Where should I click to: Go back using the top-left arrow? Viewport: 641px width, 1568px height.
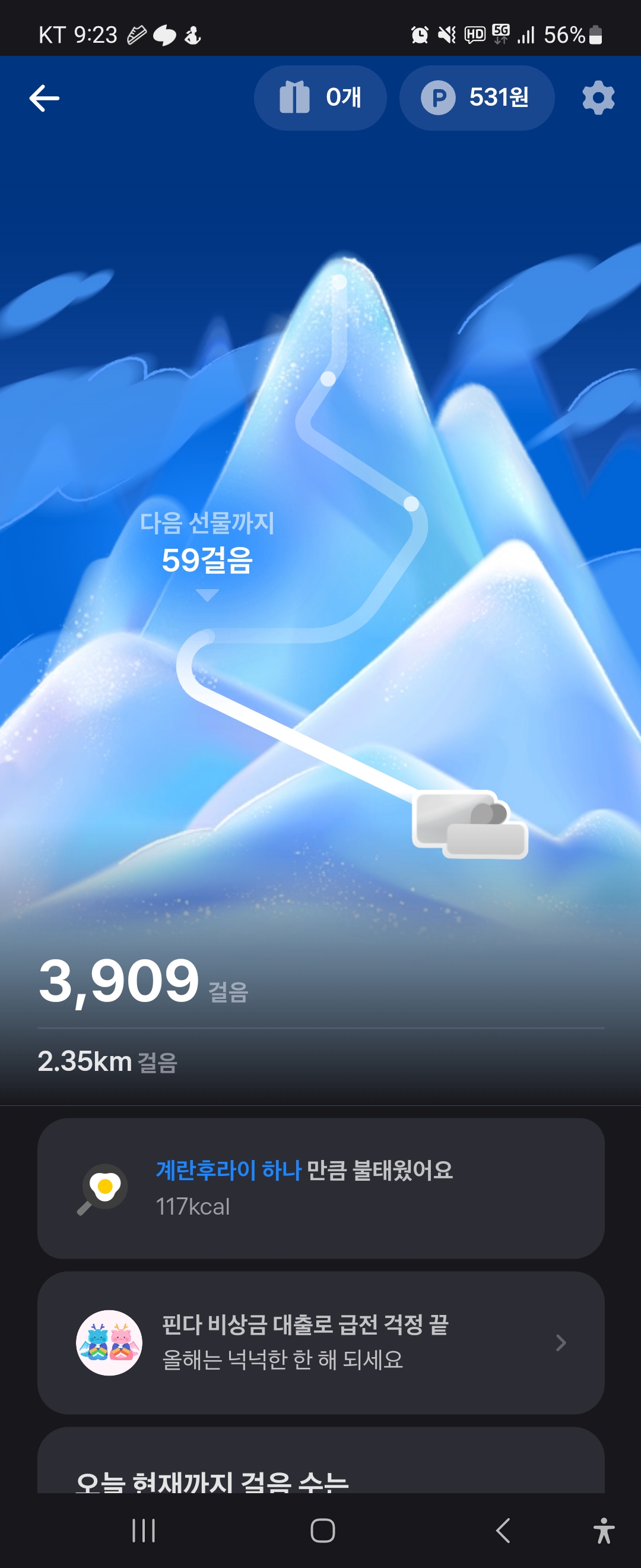tap(45, 98)
